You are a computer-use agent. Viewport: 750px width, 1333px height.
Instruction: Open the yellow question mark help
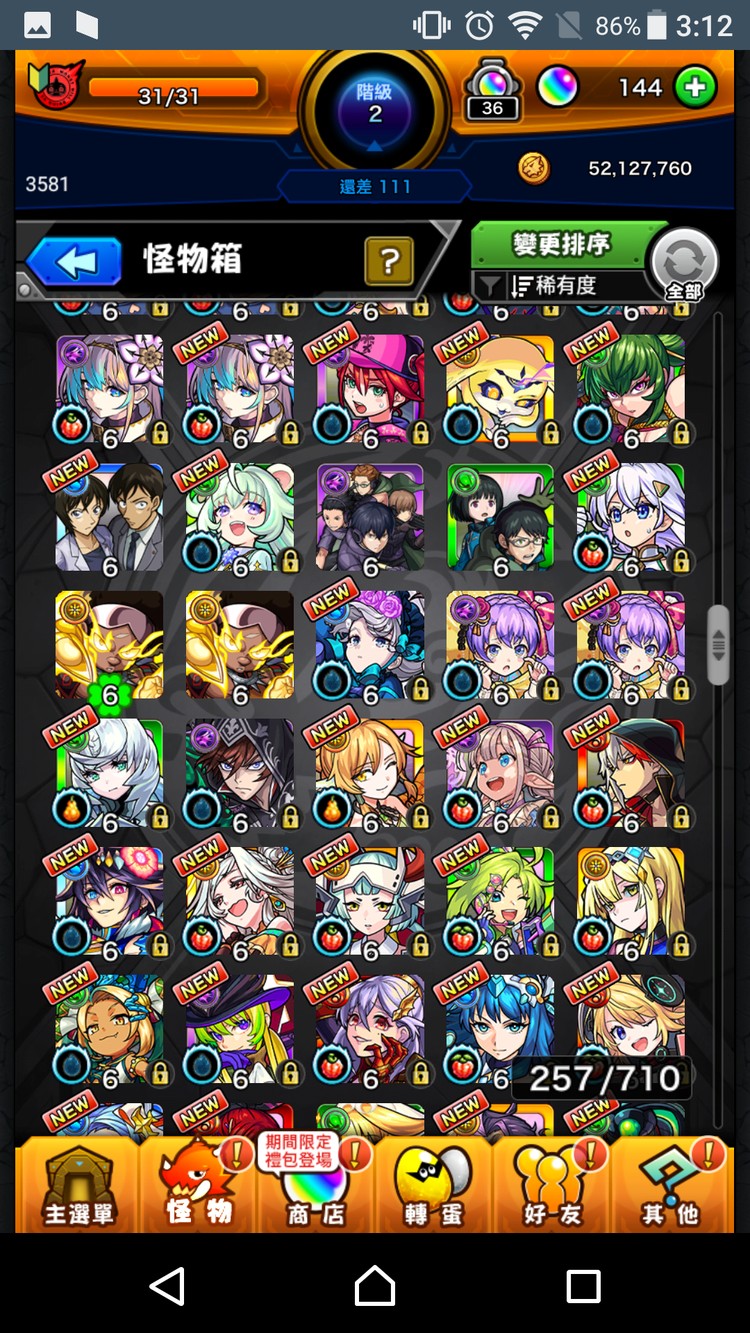(x=389, y=263)
